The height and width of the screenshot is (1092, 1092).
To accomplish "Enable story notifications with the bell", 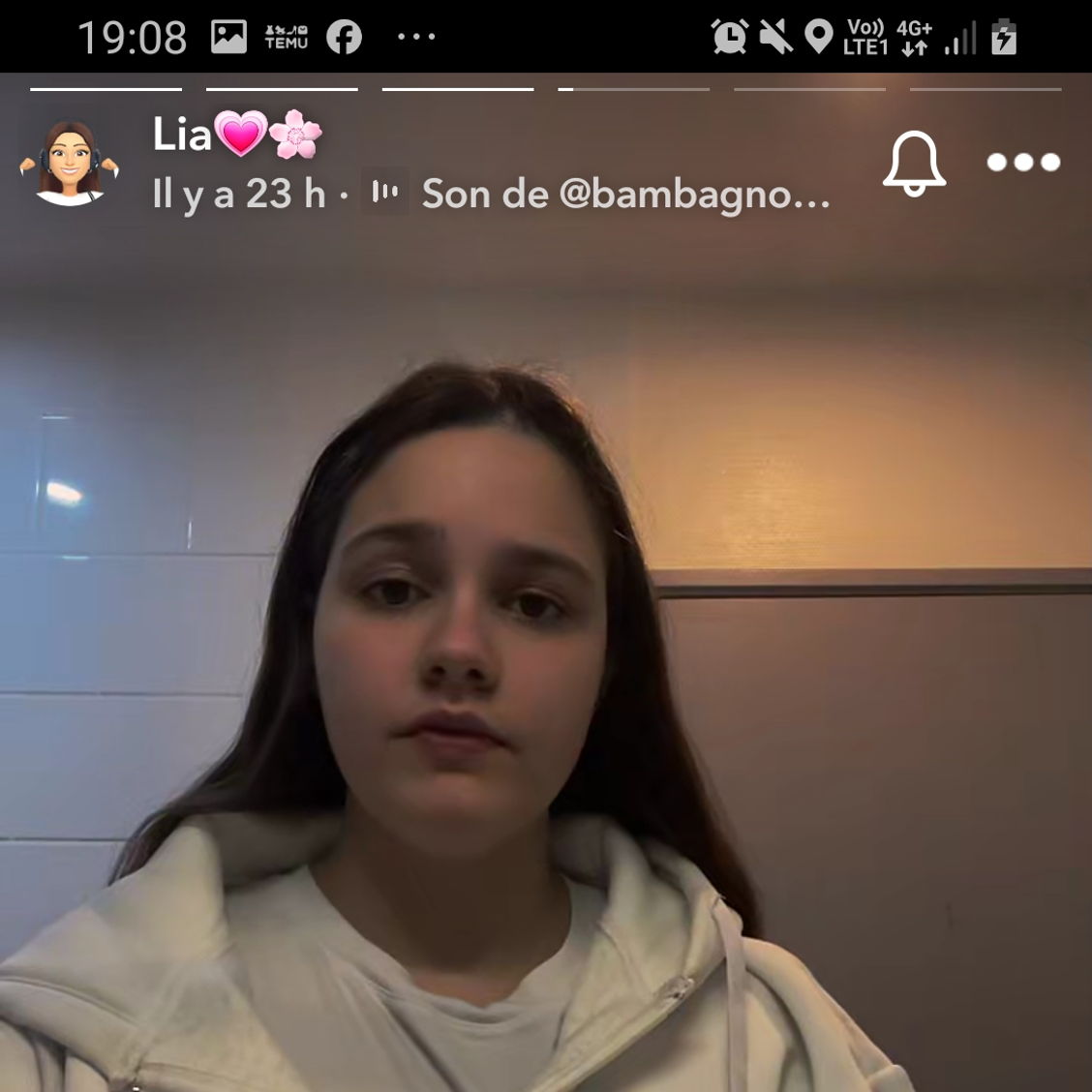I will coord(914,164).
